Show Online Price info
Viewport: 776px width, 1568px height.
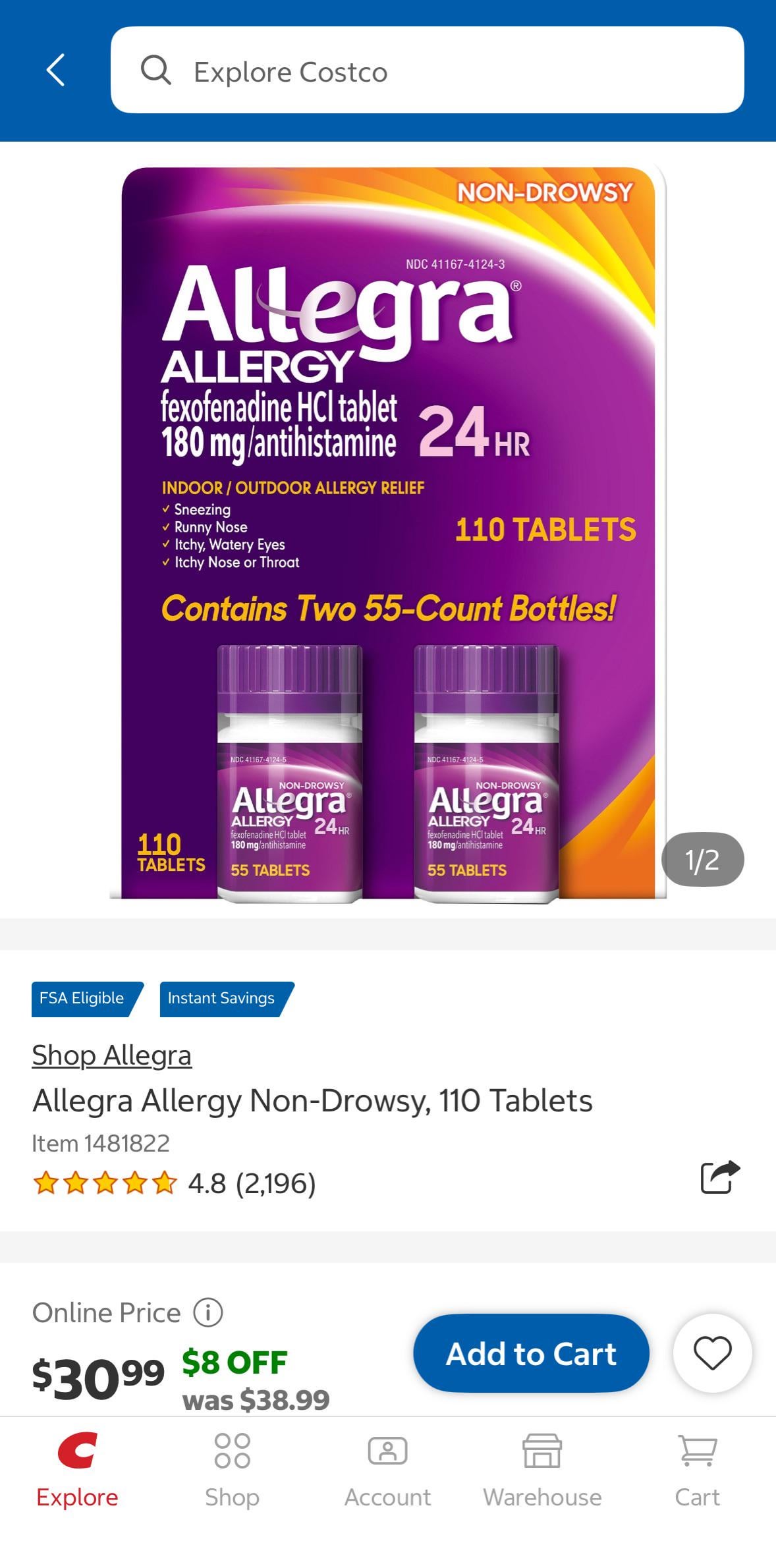click(208, 1312)
